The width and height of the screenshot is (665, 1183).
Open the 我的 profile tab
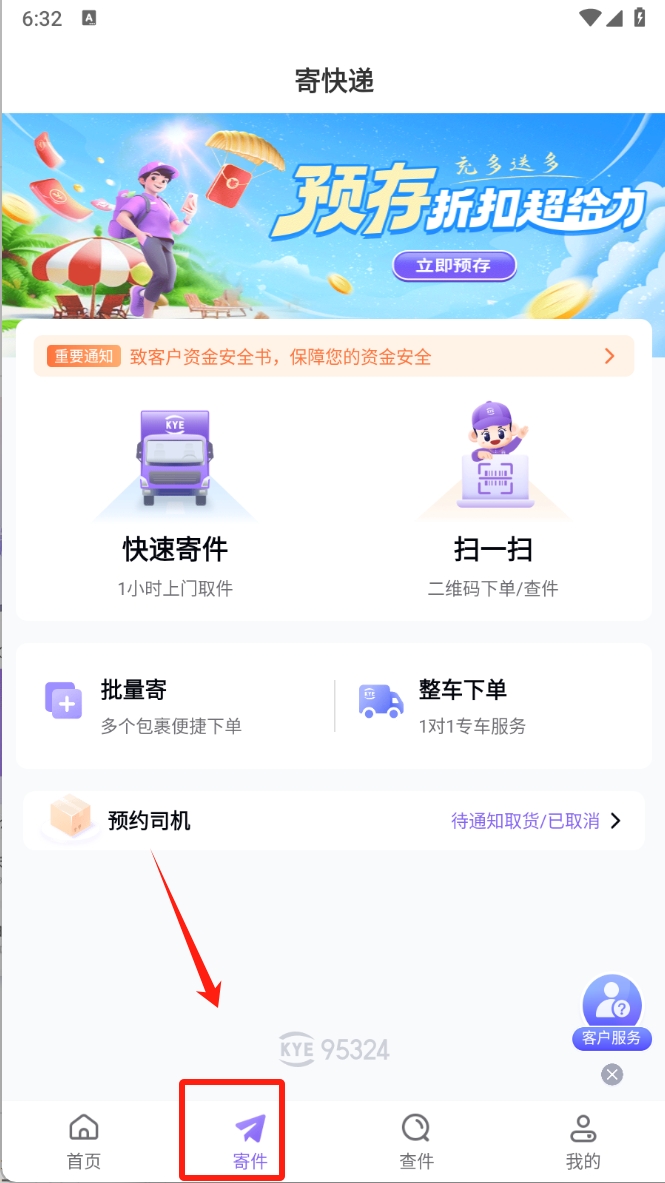583,1142
